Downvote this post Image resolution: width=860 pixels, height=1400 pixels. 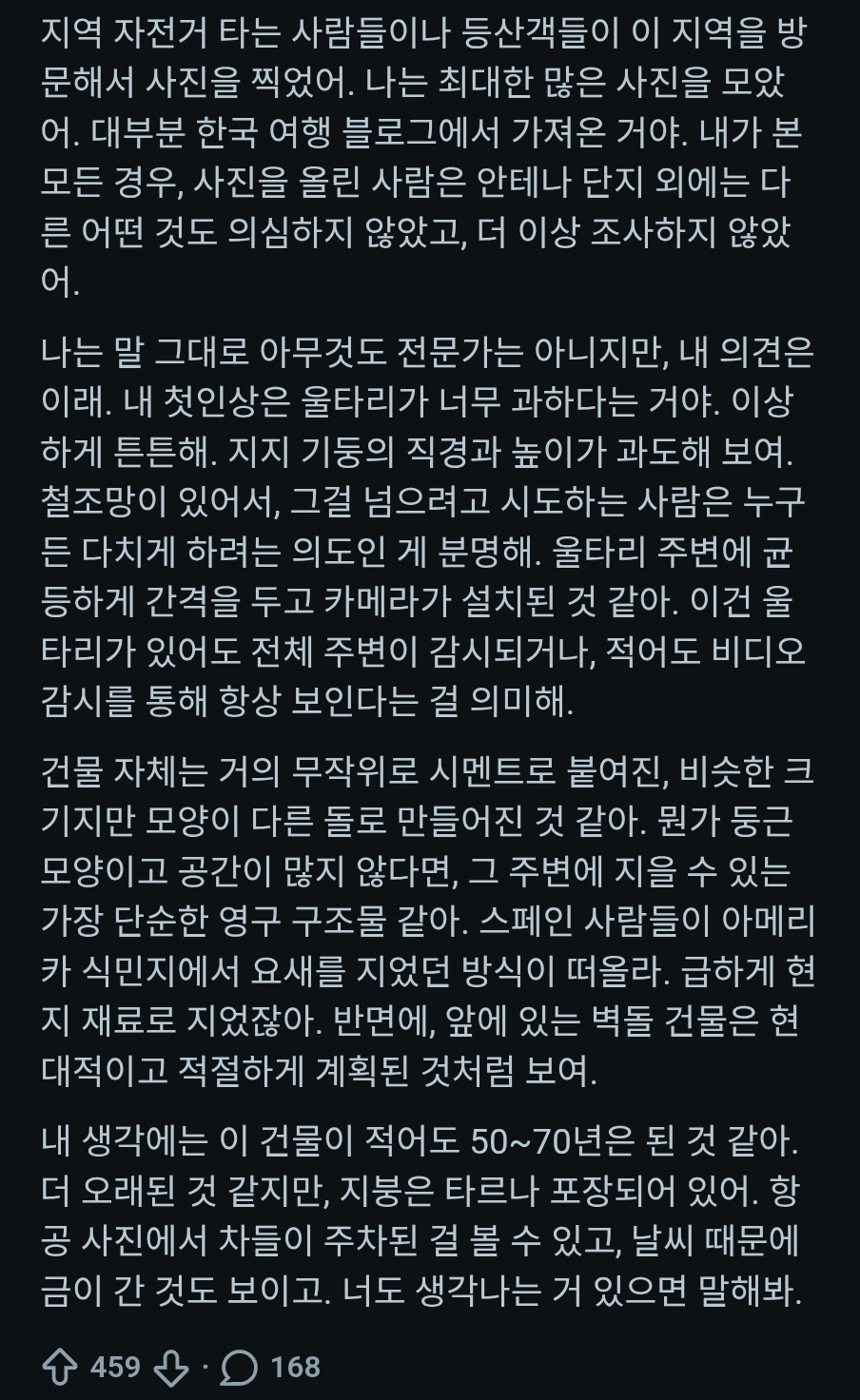coord(172,1368)
